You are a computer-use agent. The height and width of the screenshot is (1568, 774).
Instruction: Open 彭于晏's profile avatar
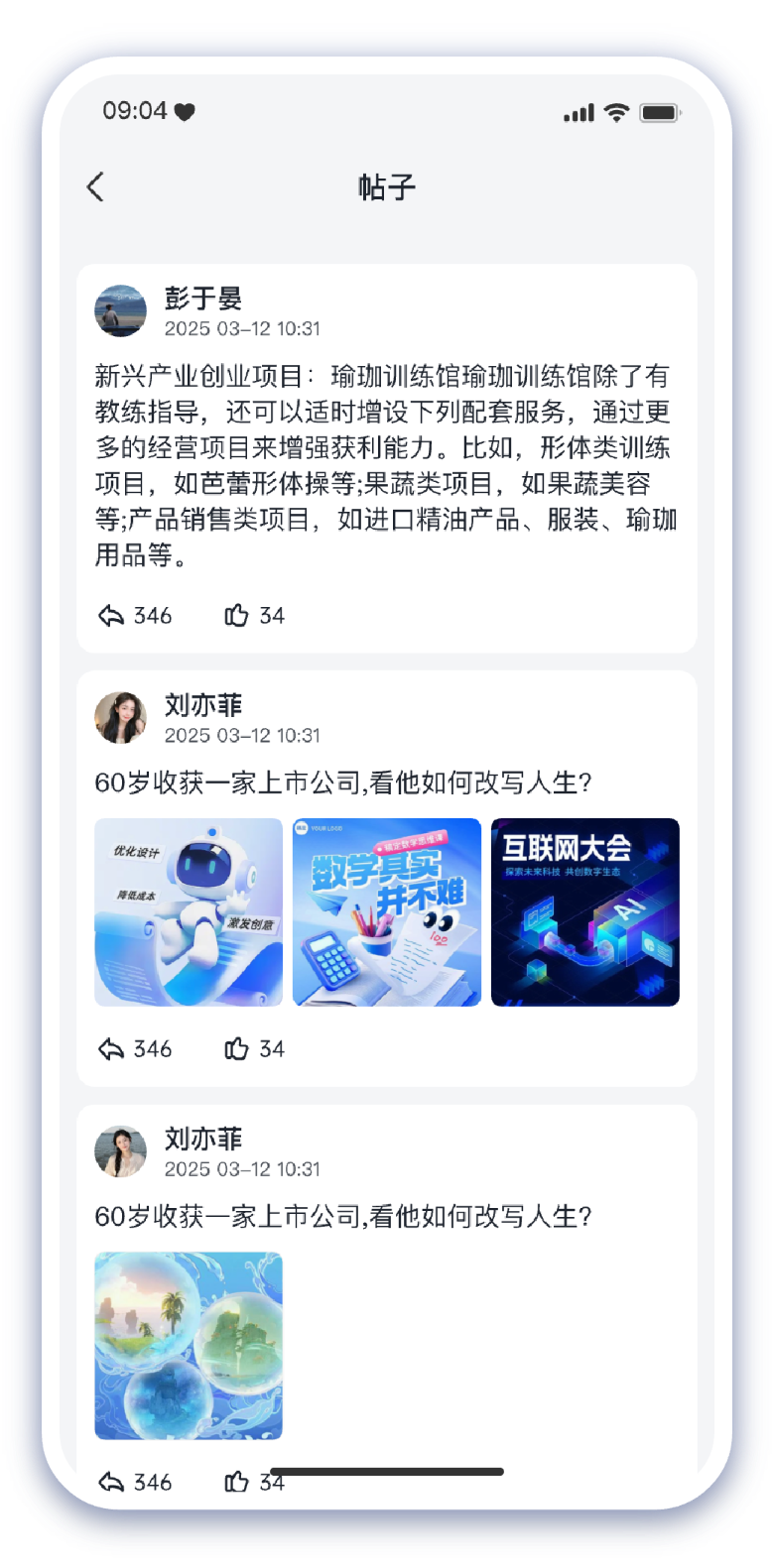click(120, 311)
